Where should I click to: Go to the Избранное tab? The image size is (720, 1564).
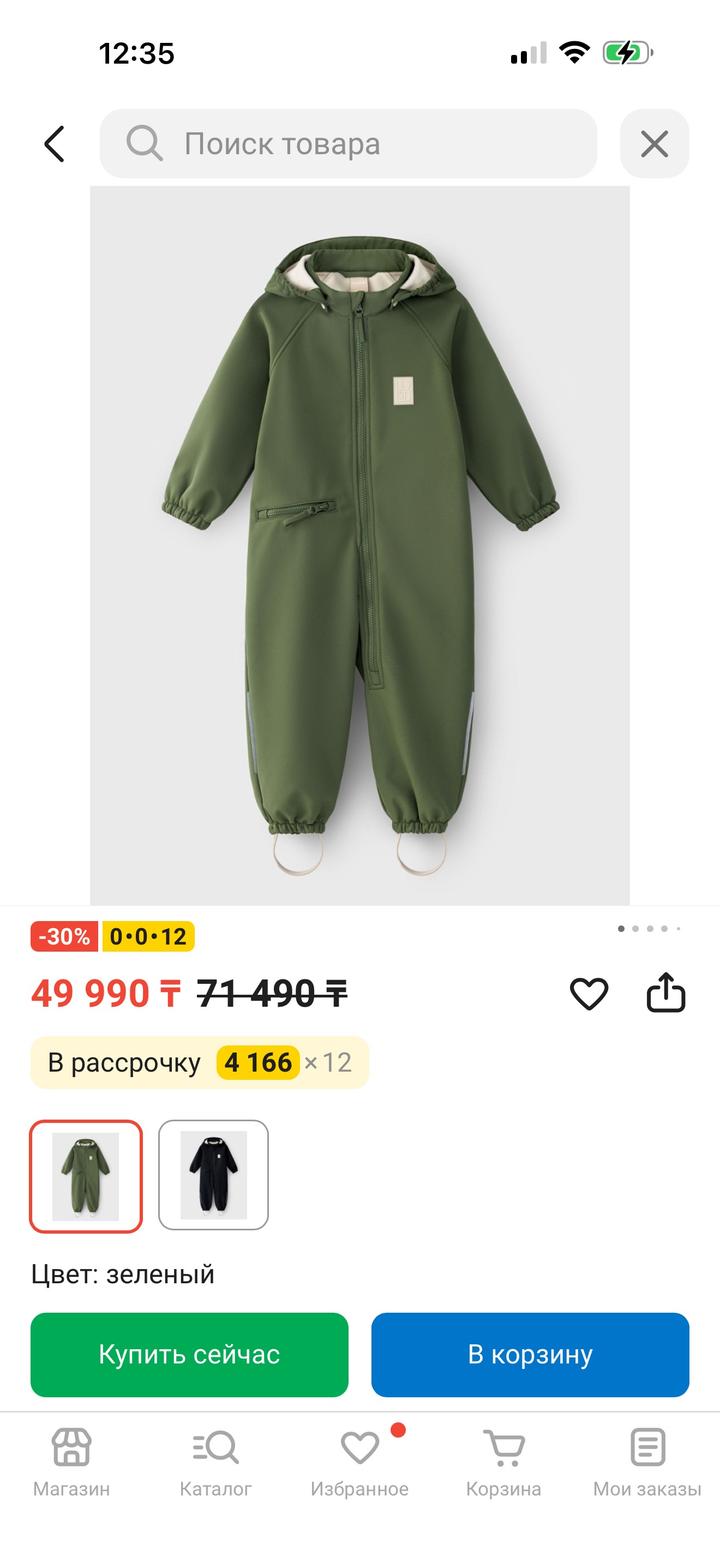point(360,1461)
